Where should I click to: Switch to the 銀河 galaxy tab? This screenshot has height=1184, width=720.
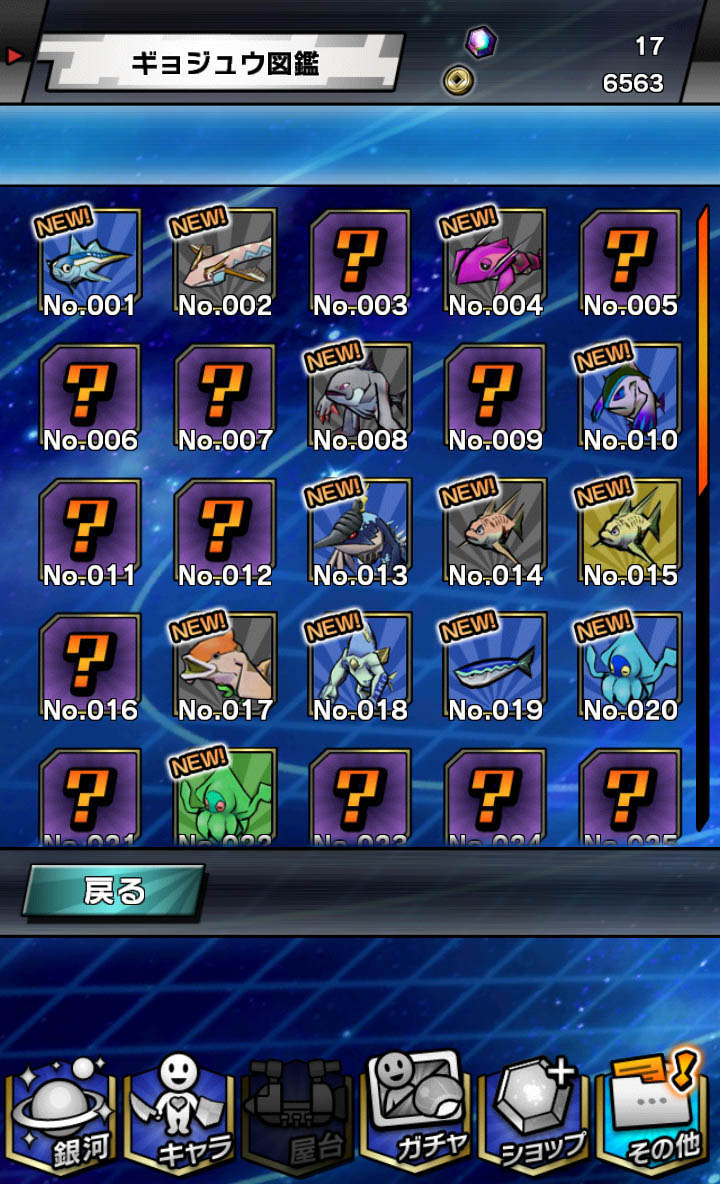[62, 1114]
